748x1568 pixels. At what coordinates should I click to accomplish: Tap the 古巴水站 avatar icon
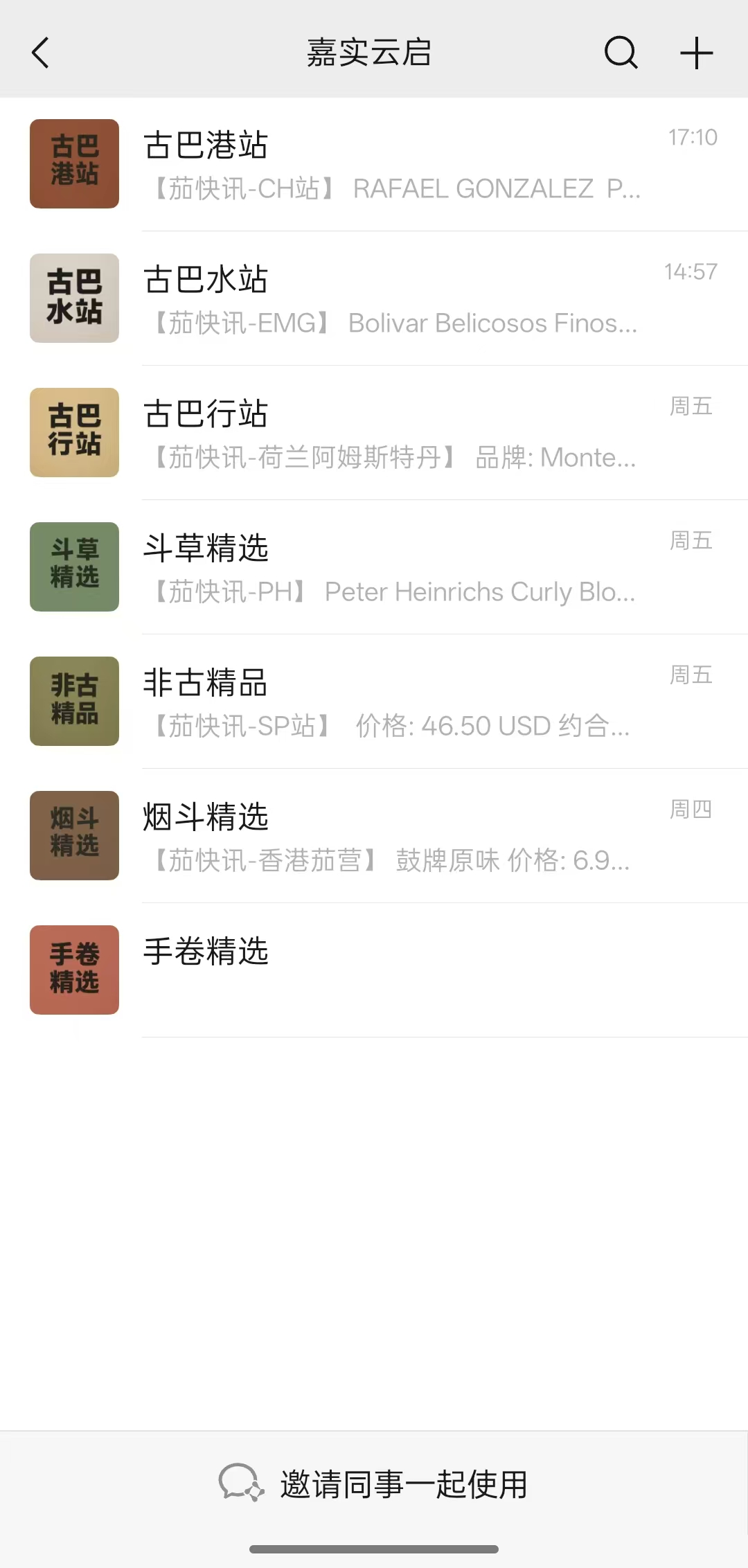point(74,298)
